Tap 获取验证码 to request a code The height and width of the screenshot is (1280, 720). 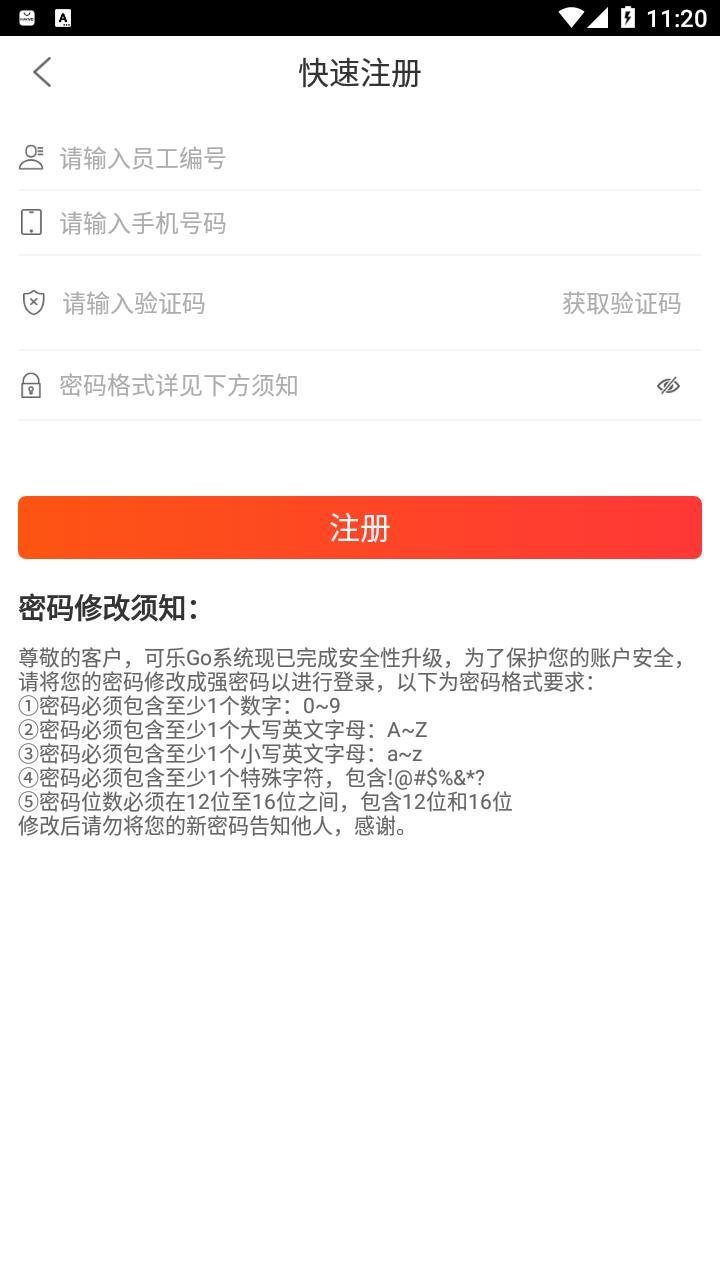[x=621, y=303]
